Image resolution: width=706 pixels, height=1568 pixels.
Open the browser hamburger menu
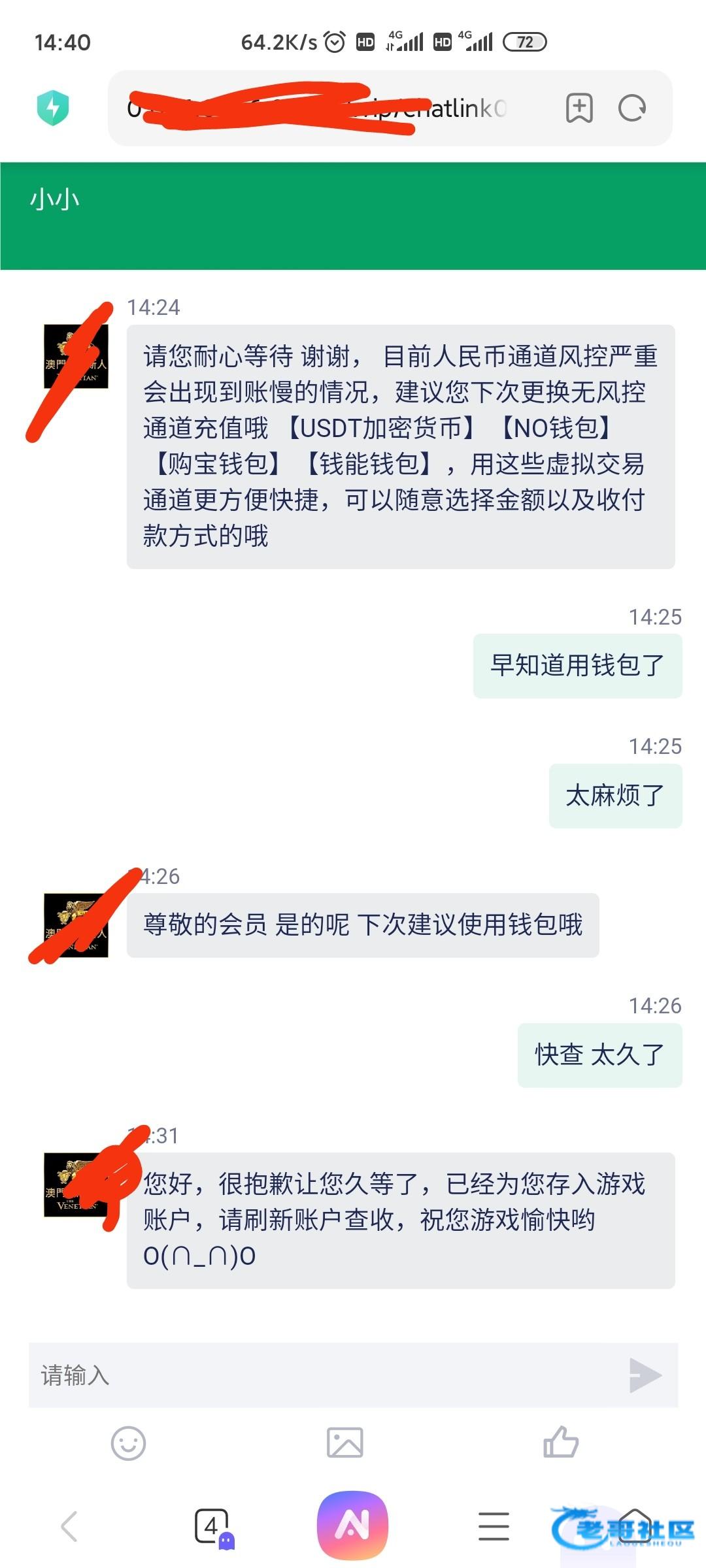click(494, 1526)
